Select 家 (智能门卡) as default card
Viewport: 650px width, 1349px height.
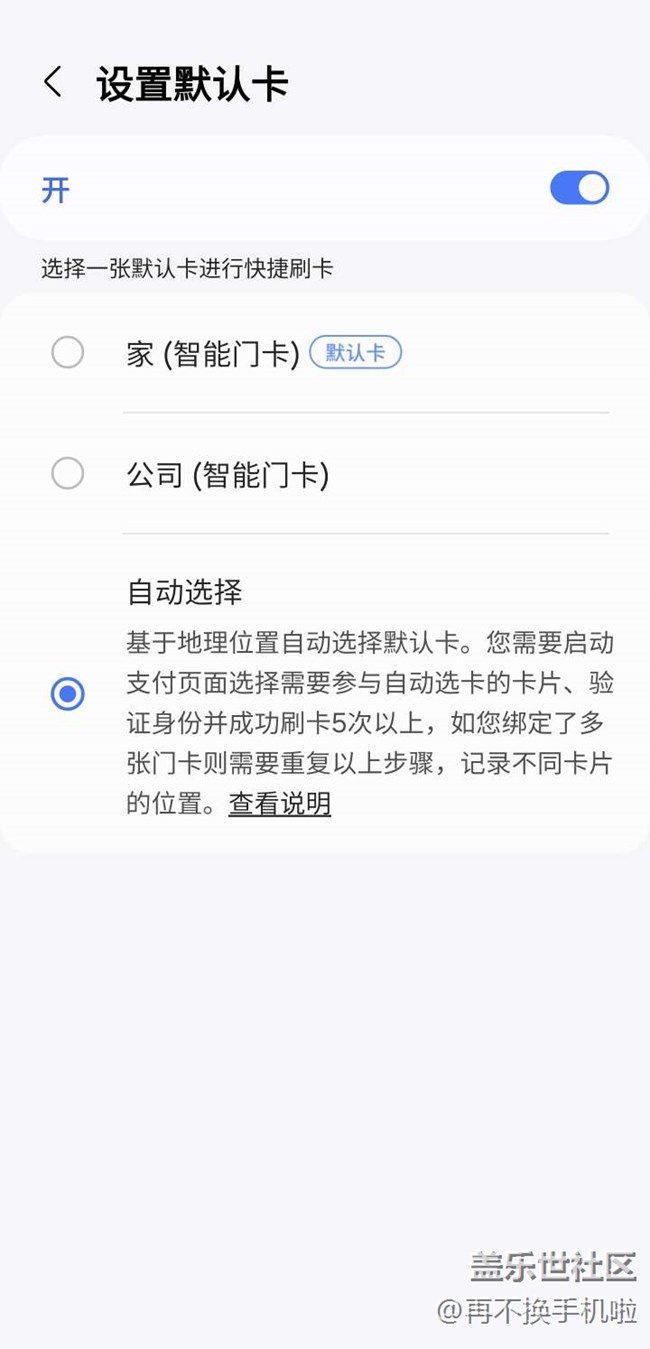tap(68, 353)
